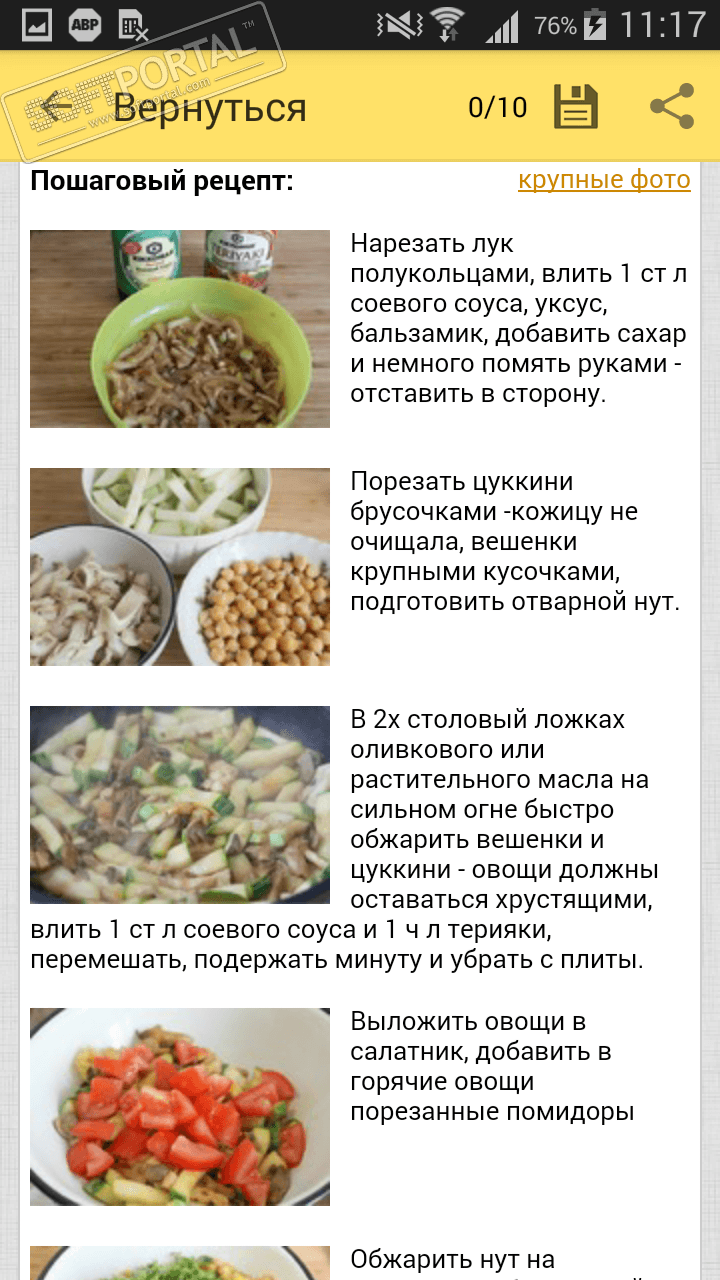Open the photo of marinated onion step
This screenshot has height=1280, width=720.
180,329
